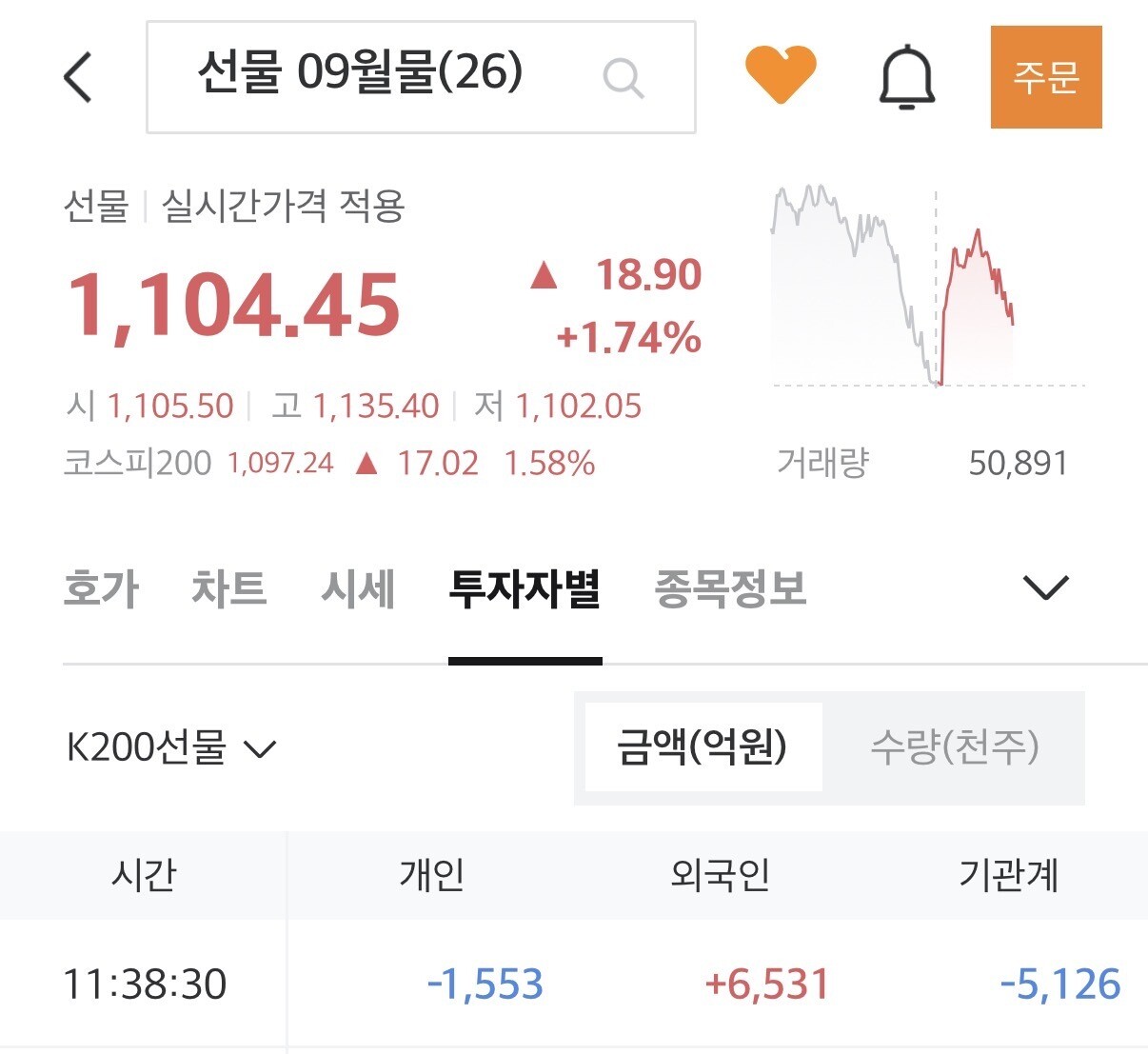This screenshot has height=1054, width=1148.
Task: Toggle the orange heart favorite icon
Action: [781, 74]
